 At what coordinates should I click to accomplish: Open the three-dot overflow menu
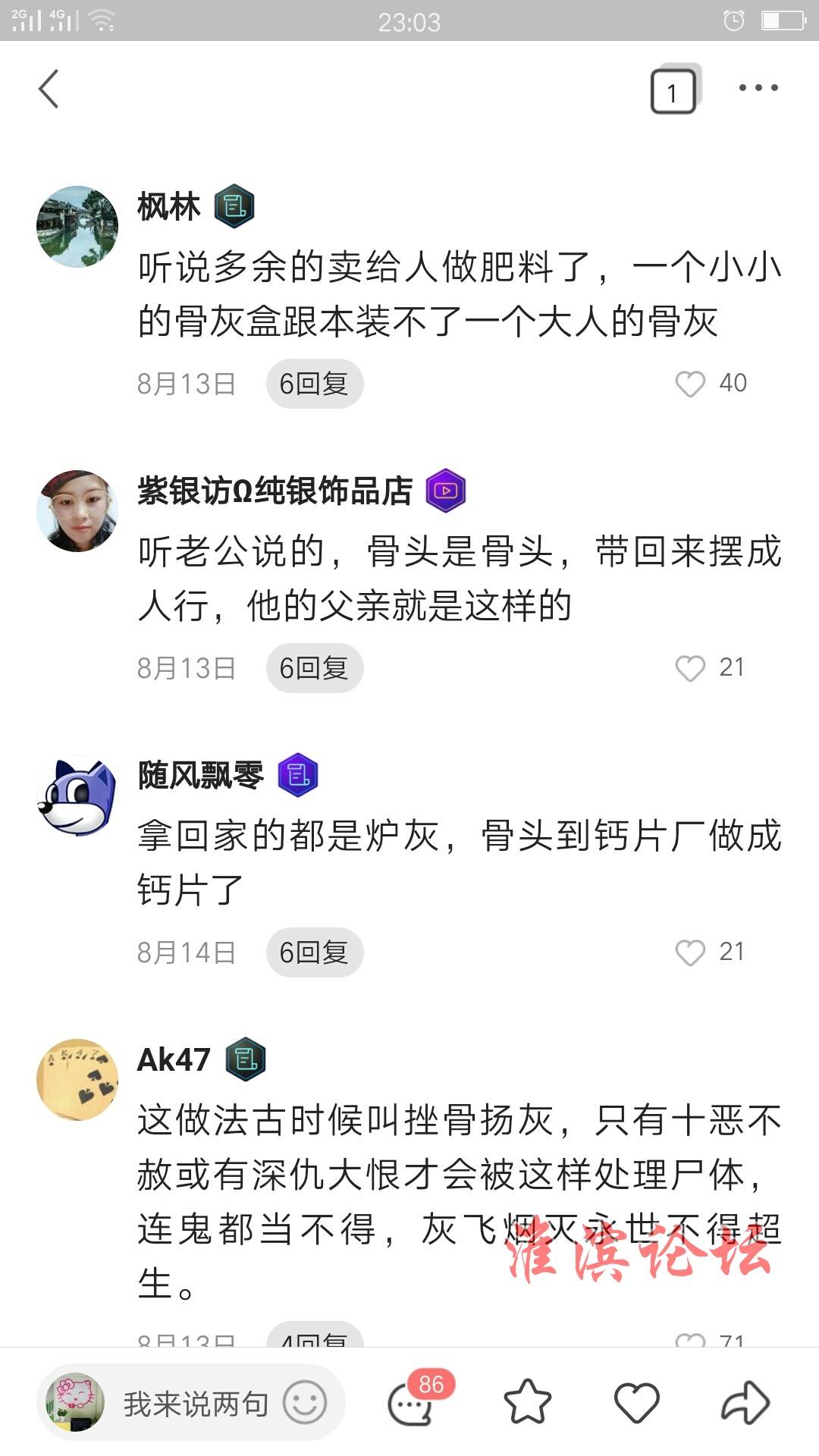758,88
